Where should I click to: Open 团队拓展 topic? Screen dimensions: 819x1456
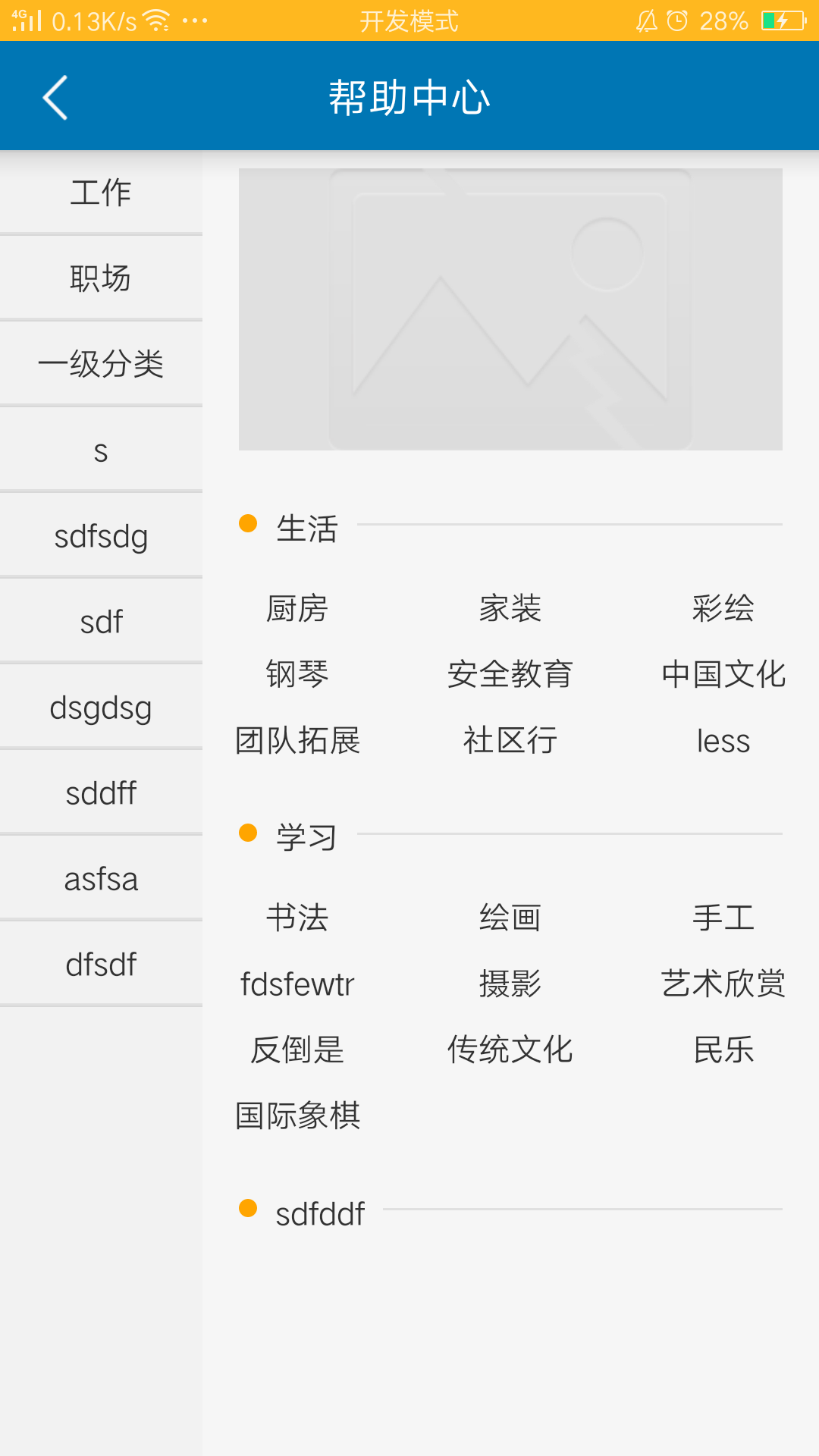[297, 740]
